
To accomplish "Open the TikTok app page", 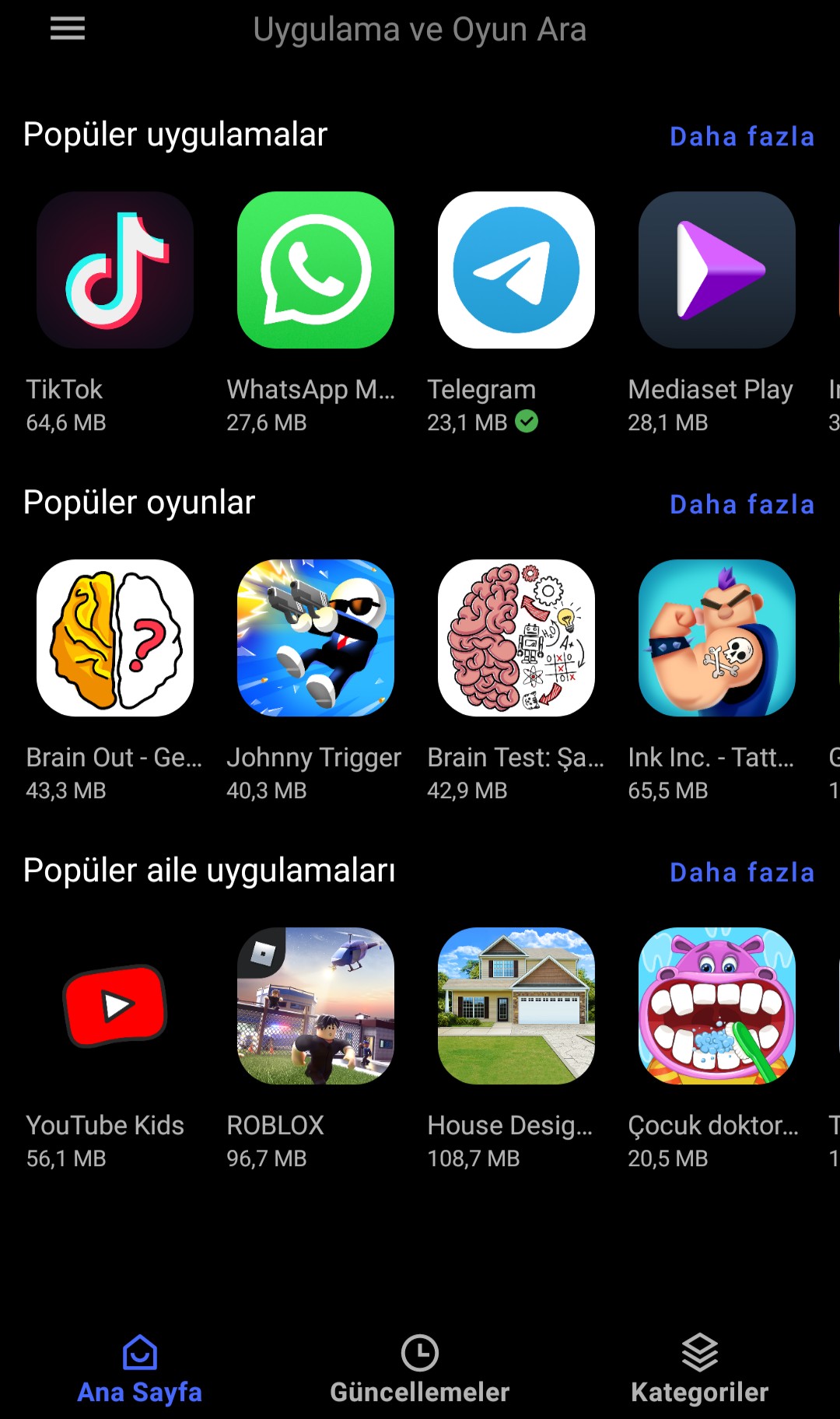I will click(x=115, y=270).
